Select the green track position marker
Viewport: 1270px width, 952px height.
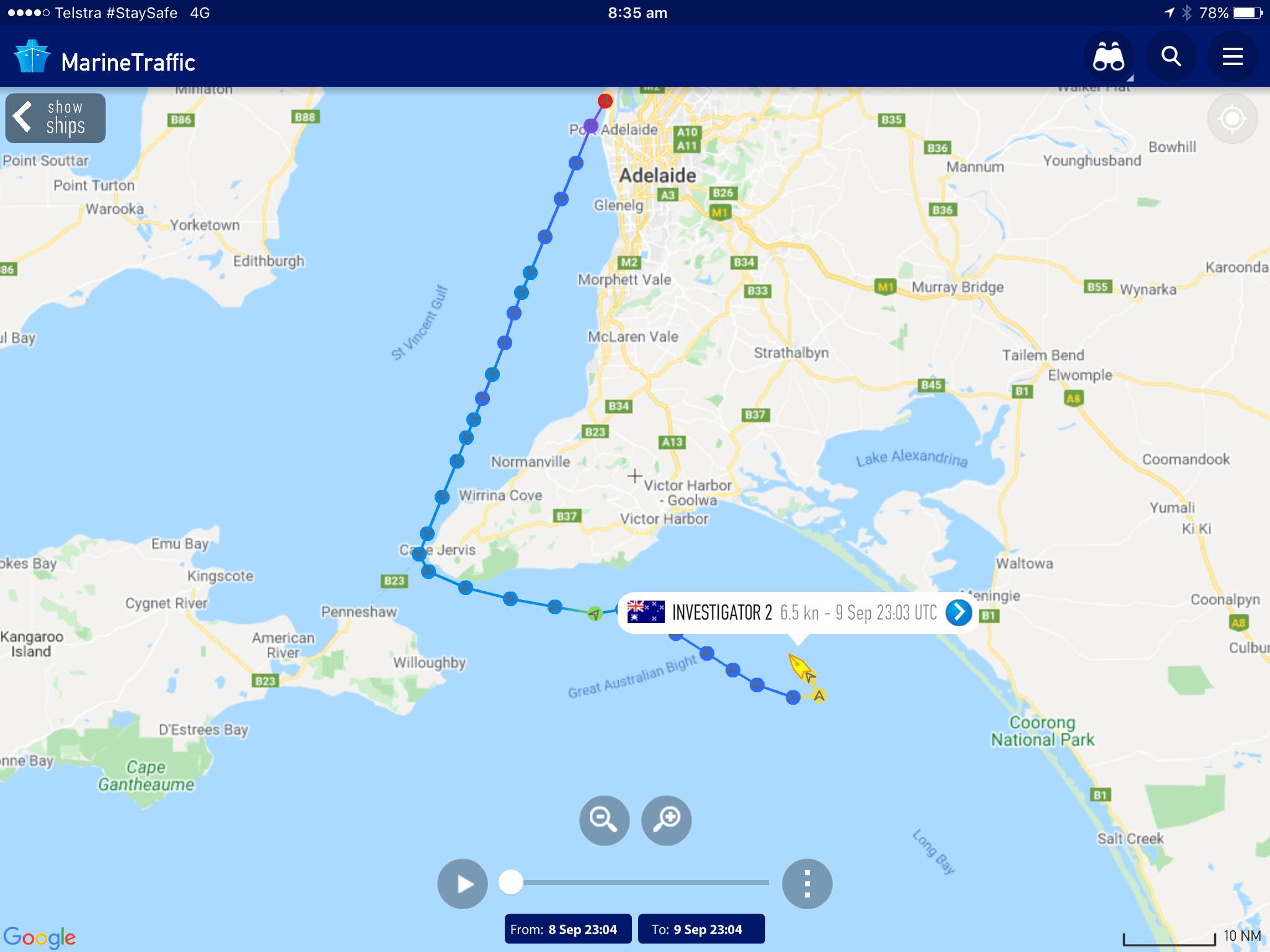click(x=595, y=614)
